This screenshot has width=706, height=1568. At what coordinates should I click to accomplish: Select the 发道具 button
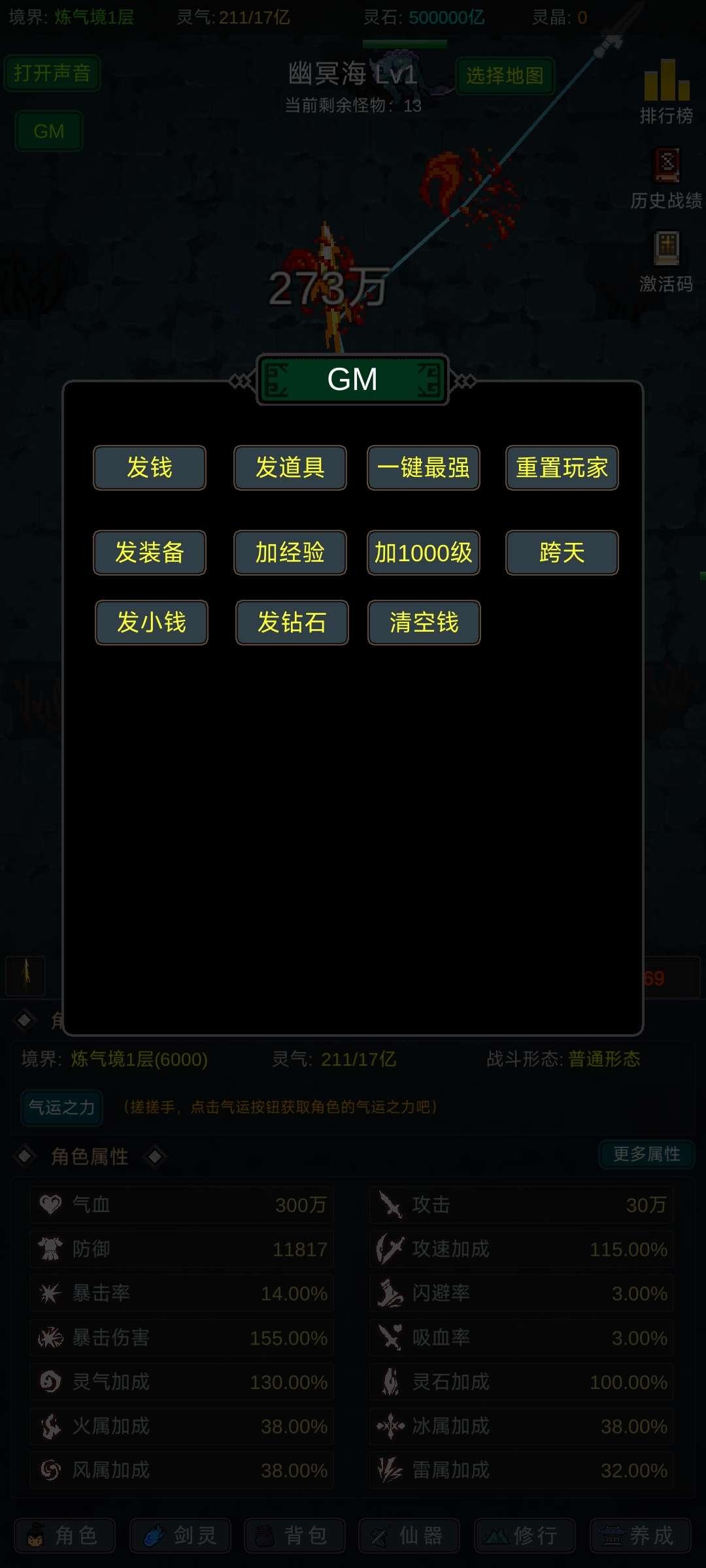[290, 468]
